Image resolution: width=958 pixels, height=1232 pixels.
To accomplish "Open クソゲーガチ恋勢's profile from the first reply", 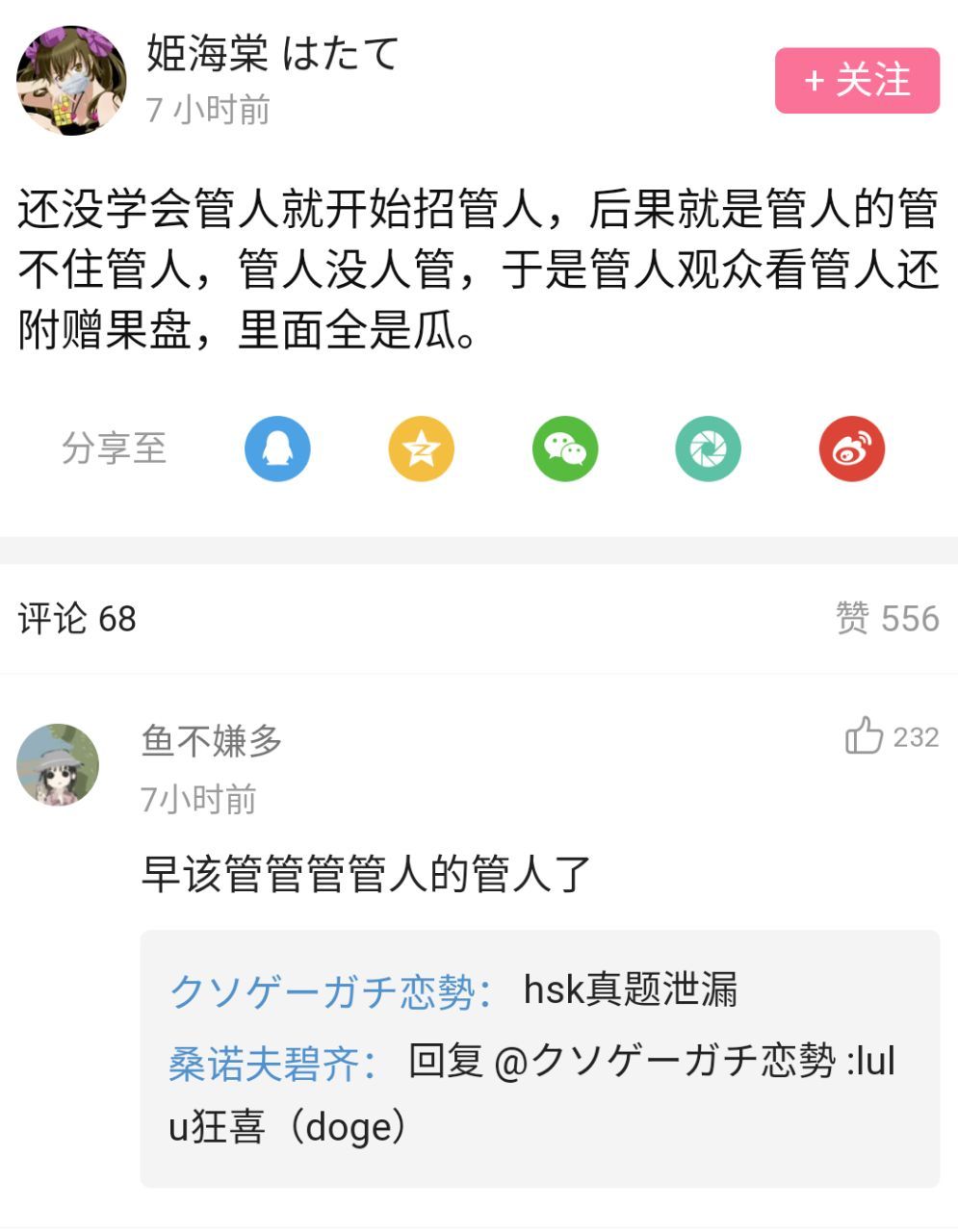I will (323, 990).
